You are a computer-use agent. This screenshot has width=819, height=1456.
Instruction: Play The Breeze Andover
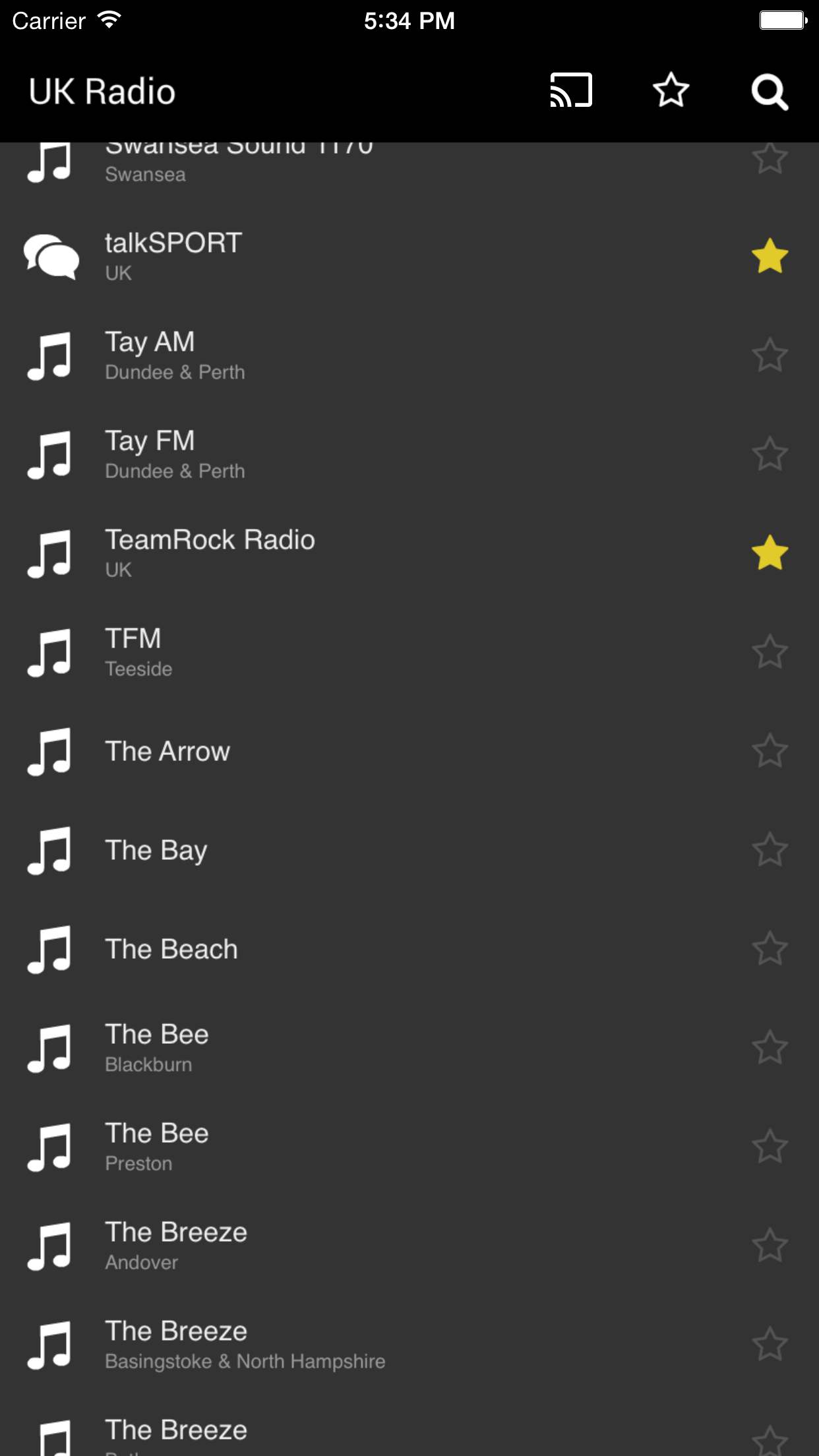click(409, 1246)
